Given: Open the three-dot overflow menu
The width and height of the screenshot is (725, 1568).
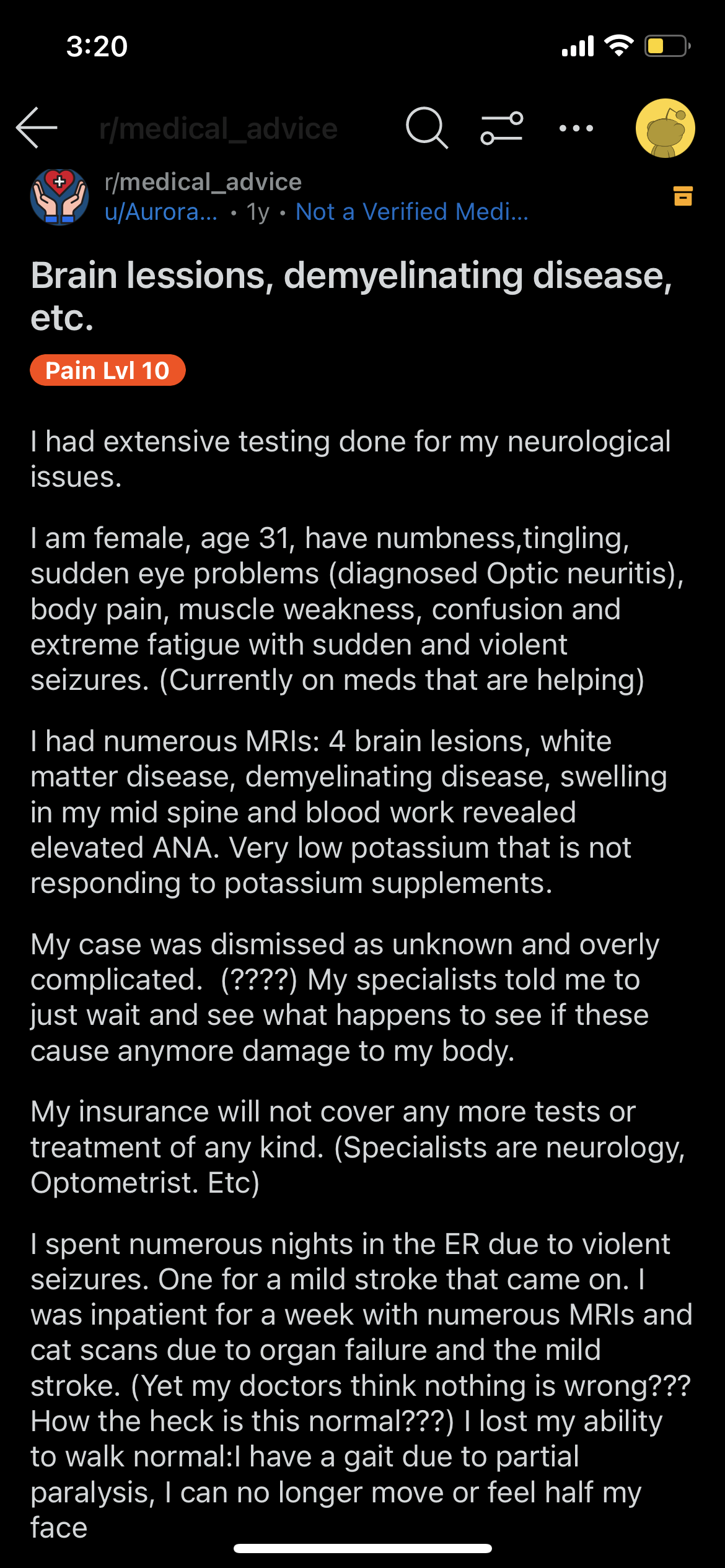Looking at the screenshot, I should point(576,128).
